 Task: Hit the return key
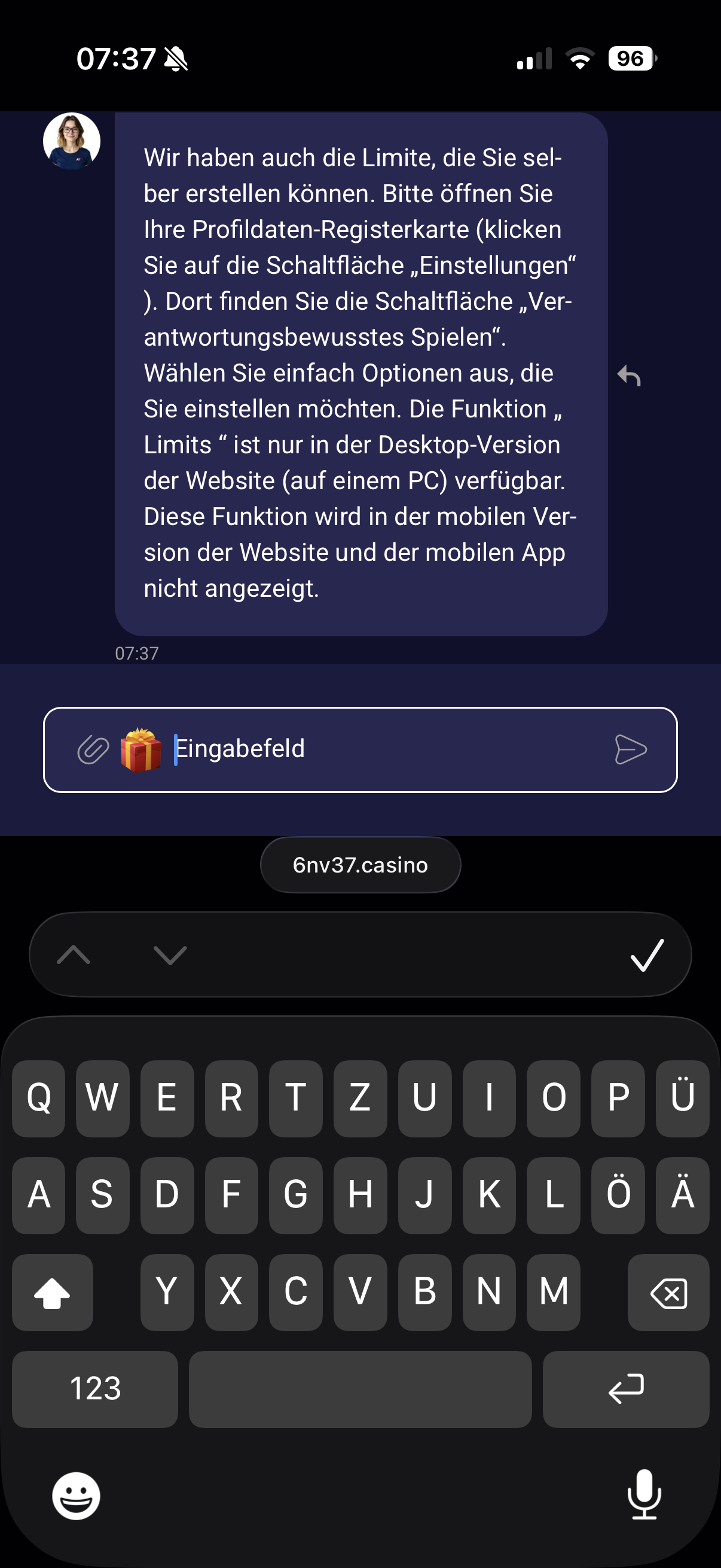[x=625, y=1389]
